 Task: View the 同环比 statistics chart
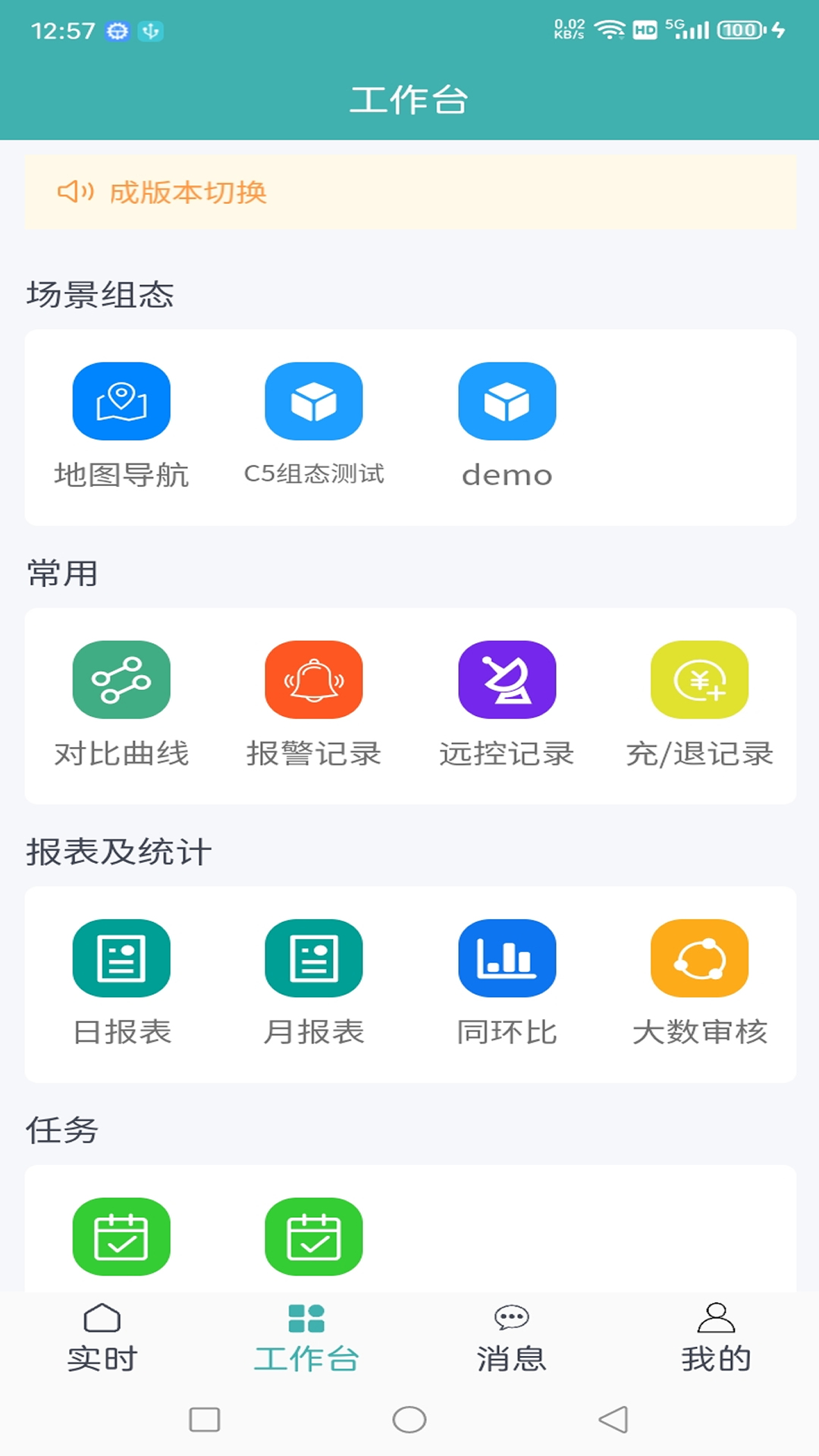point(507,958)
